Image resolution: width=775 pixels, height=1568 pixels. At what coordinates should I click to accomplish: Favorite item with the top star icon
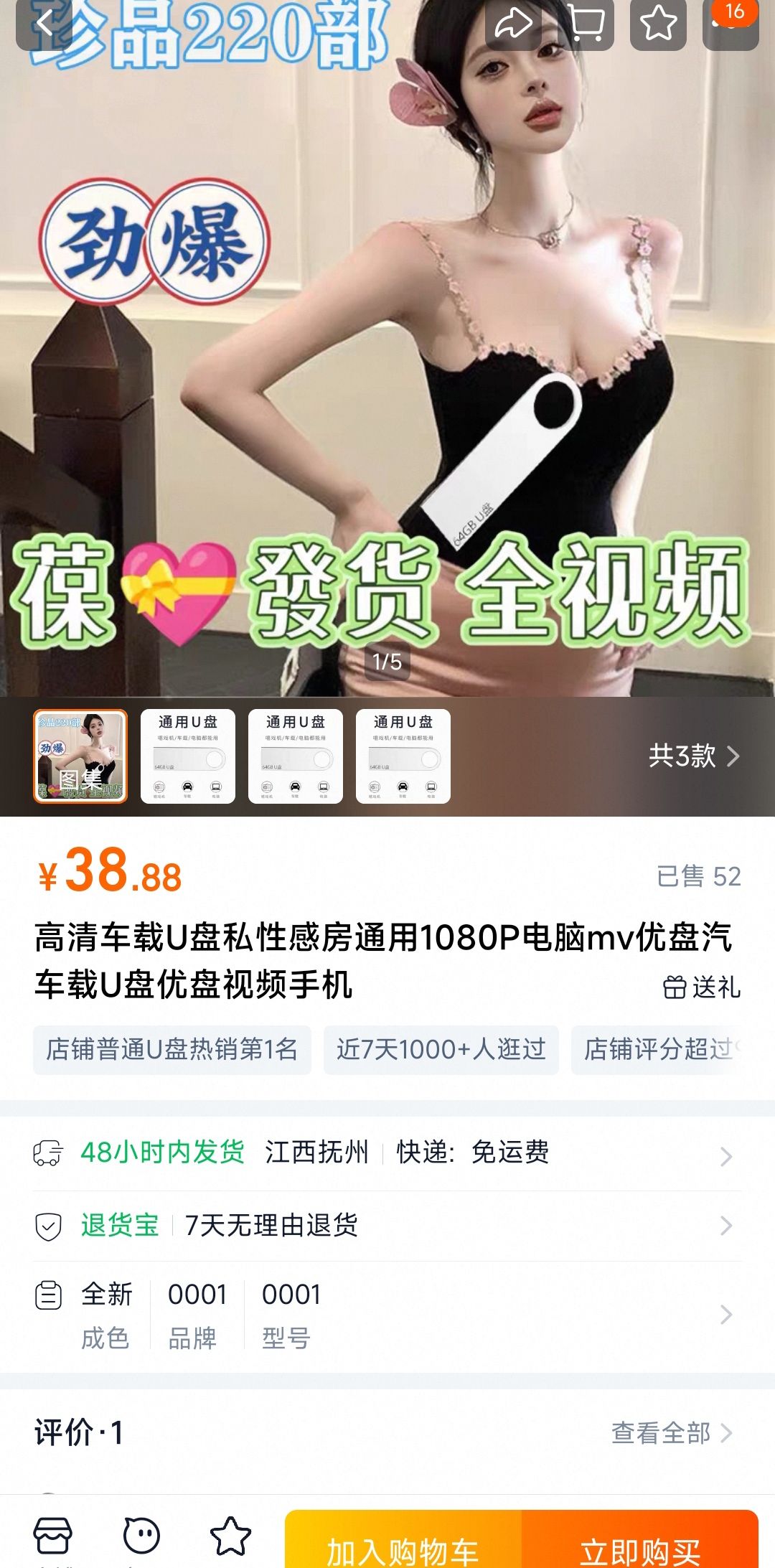click(658, 24)
